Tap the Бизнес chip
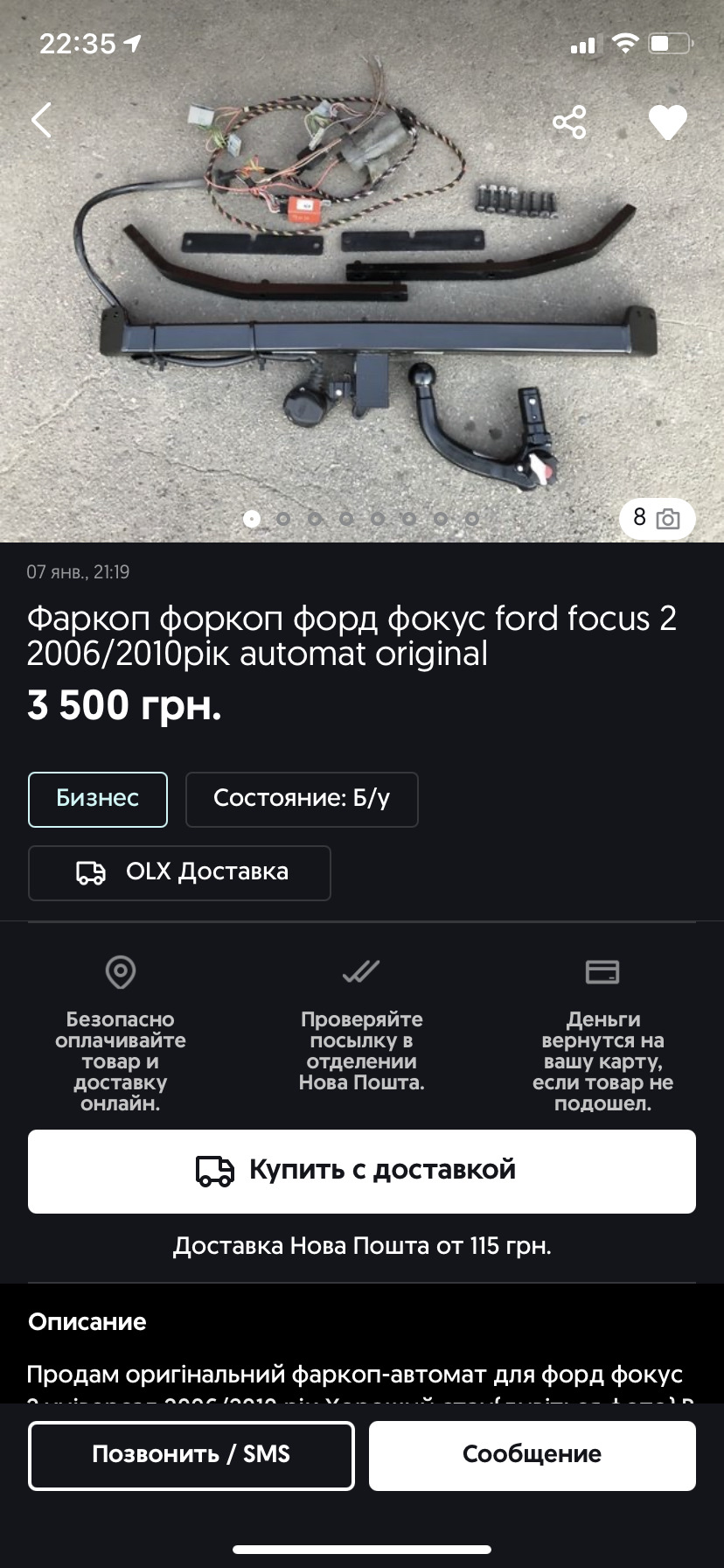Screen dimensions: 724x1568 tap(98, 799)
